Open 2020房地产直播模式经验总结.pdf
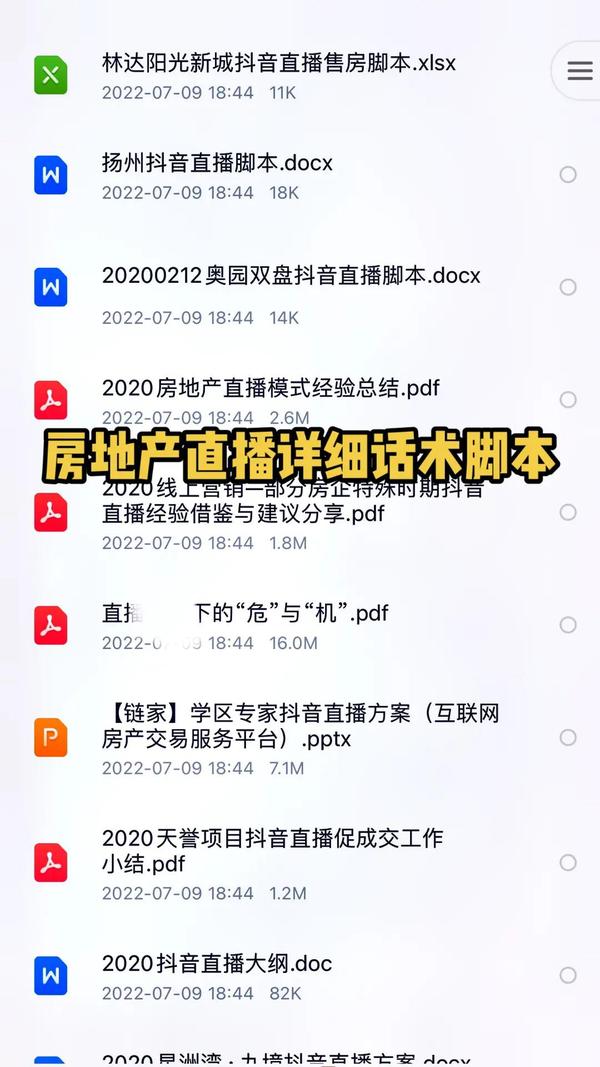Image resolution: width=600 pixels, height=1067 pixels. coord(271,387)
